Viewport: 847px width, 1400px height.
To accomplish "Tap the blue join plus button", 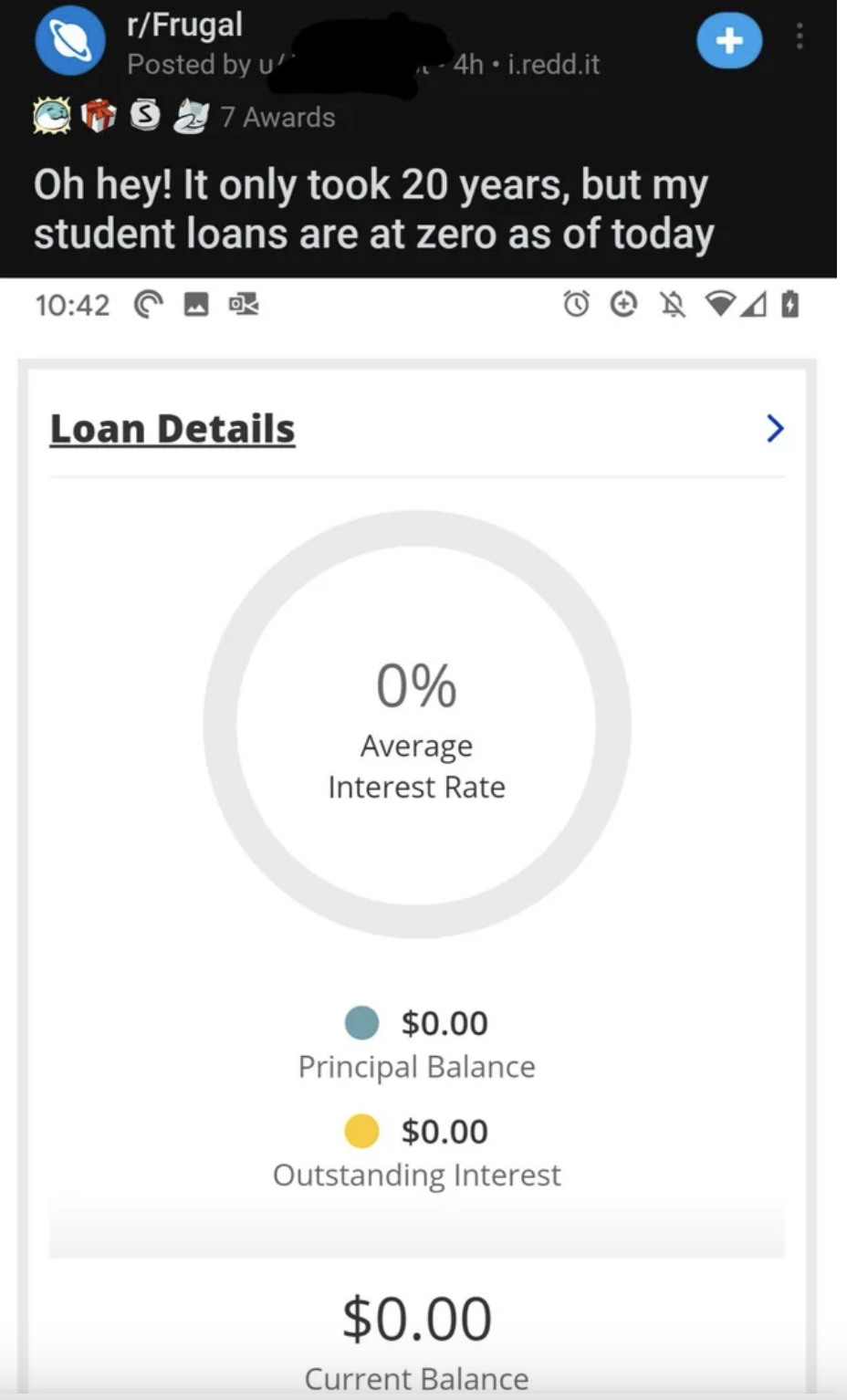I will tap(728, 40).
